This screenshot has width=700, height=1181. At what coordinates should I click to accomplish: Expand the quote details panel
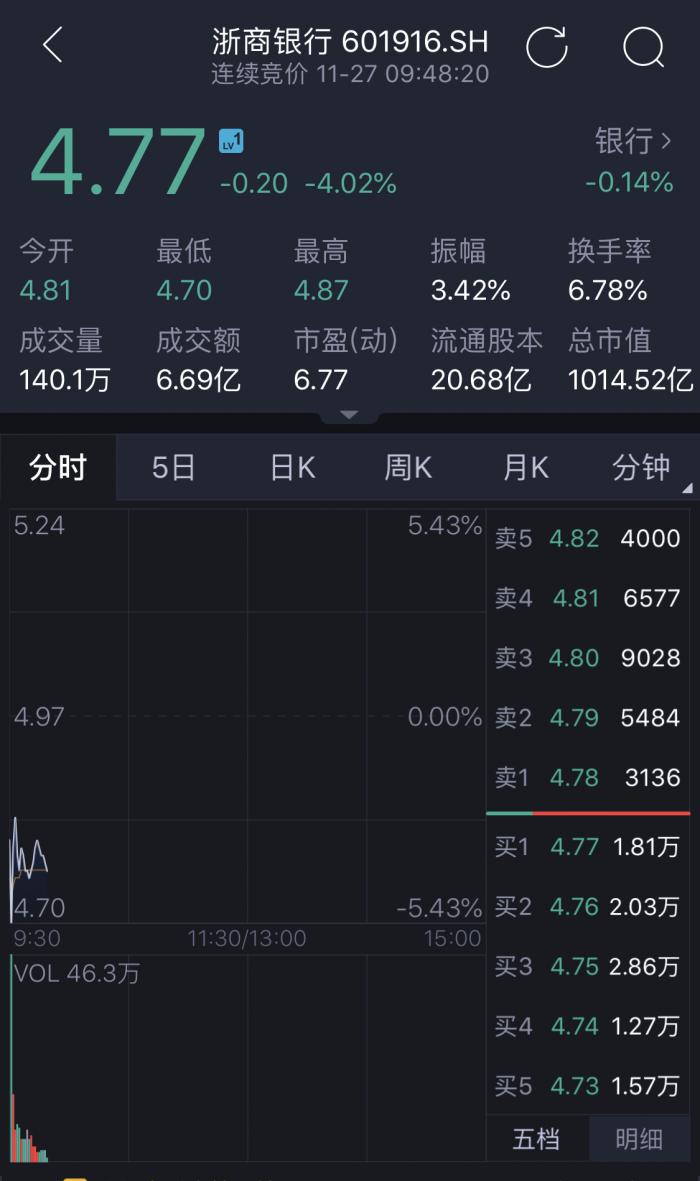349,414
